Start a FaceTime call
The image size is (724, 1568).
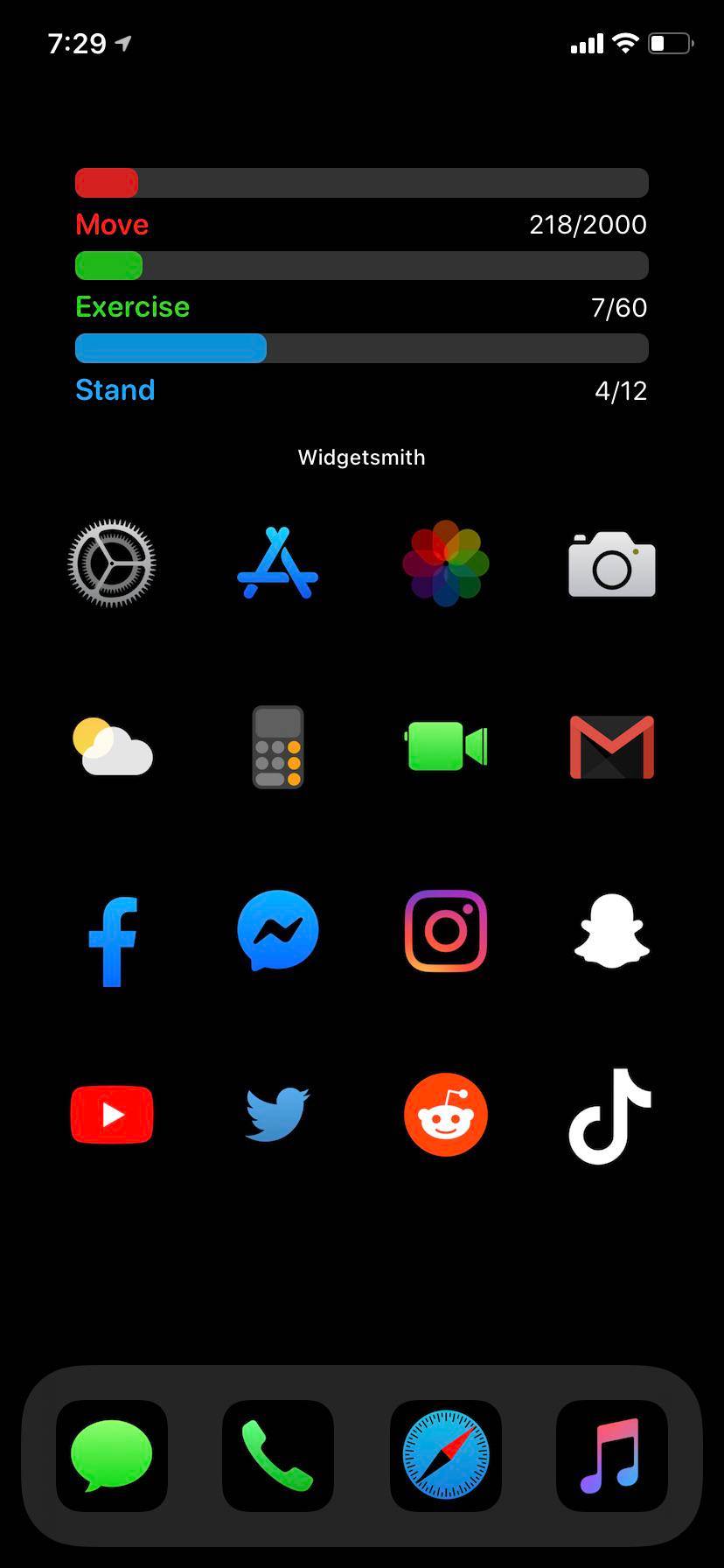[445, 746]
